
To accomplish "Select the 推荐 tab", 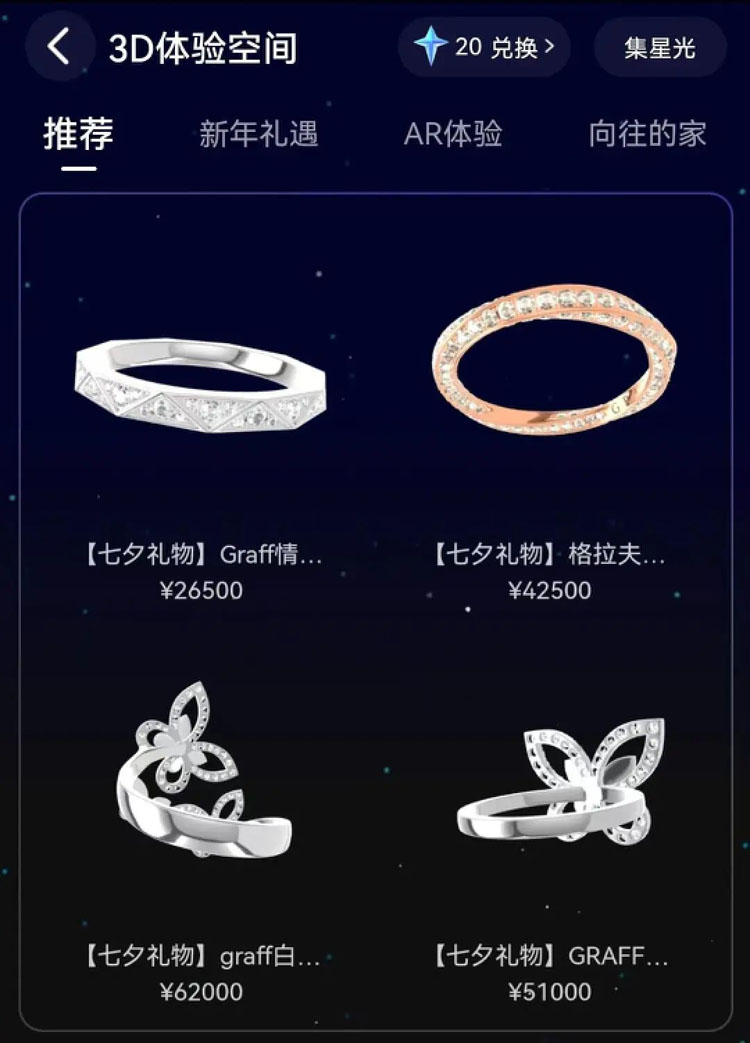I will [x=78, y=134].
